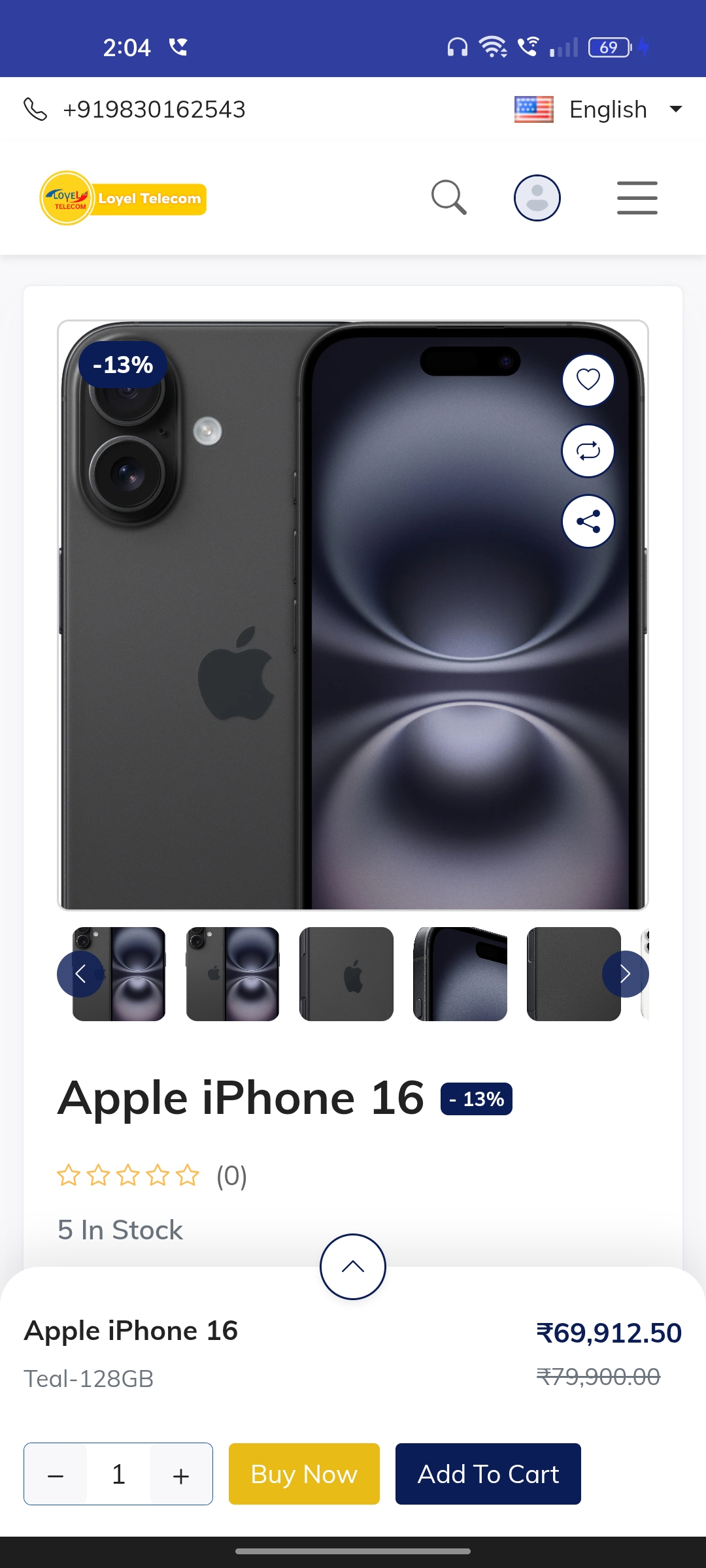
Task: Go to the Loyel Telecom home logo
Action: pyautogui.click(x=124, y=198)
